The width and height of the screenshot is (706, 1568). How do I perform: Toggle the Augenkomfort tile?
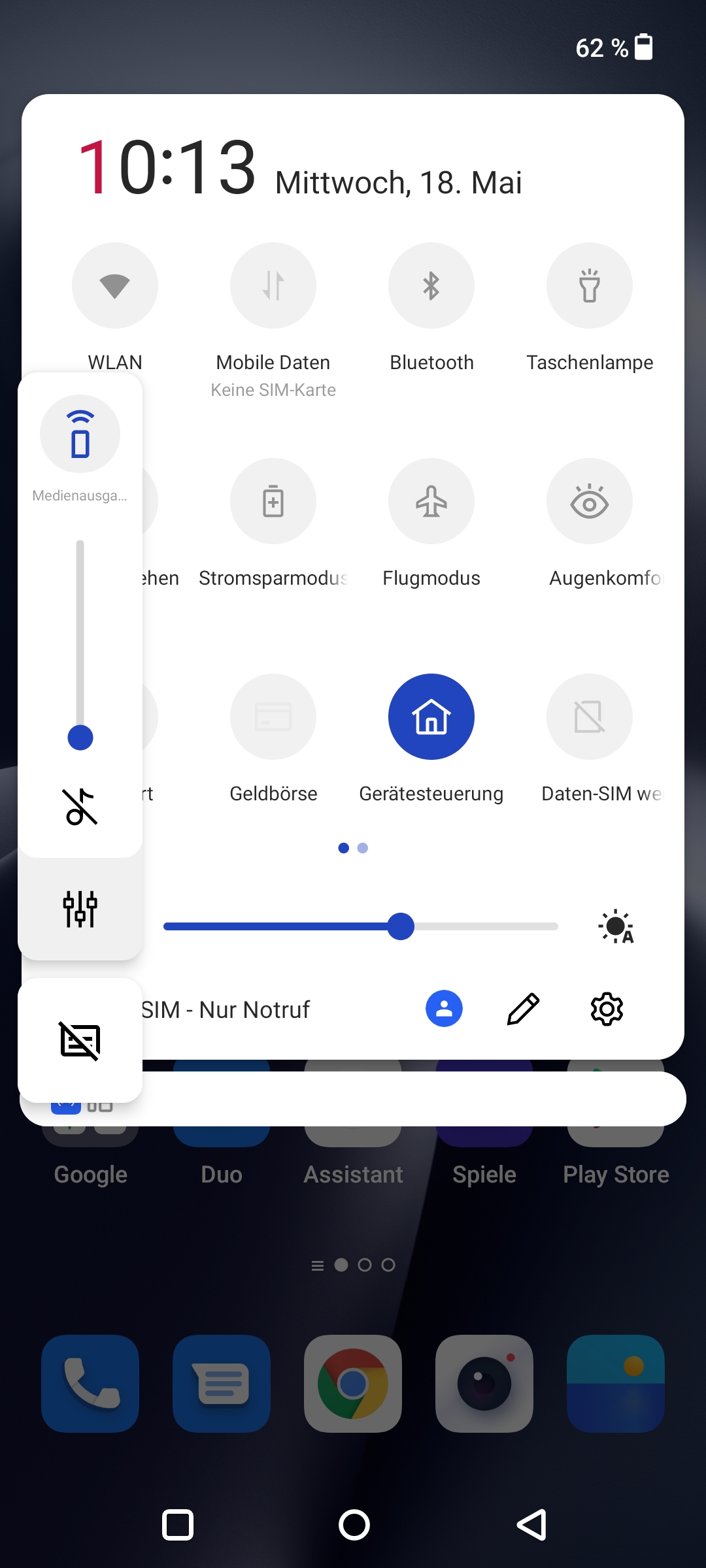[x=590, y=501]
